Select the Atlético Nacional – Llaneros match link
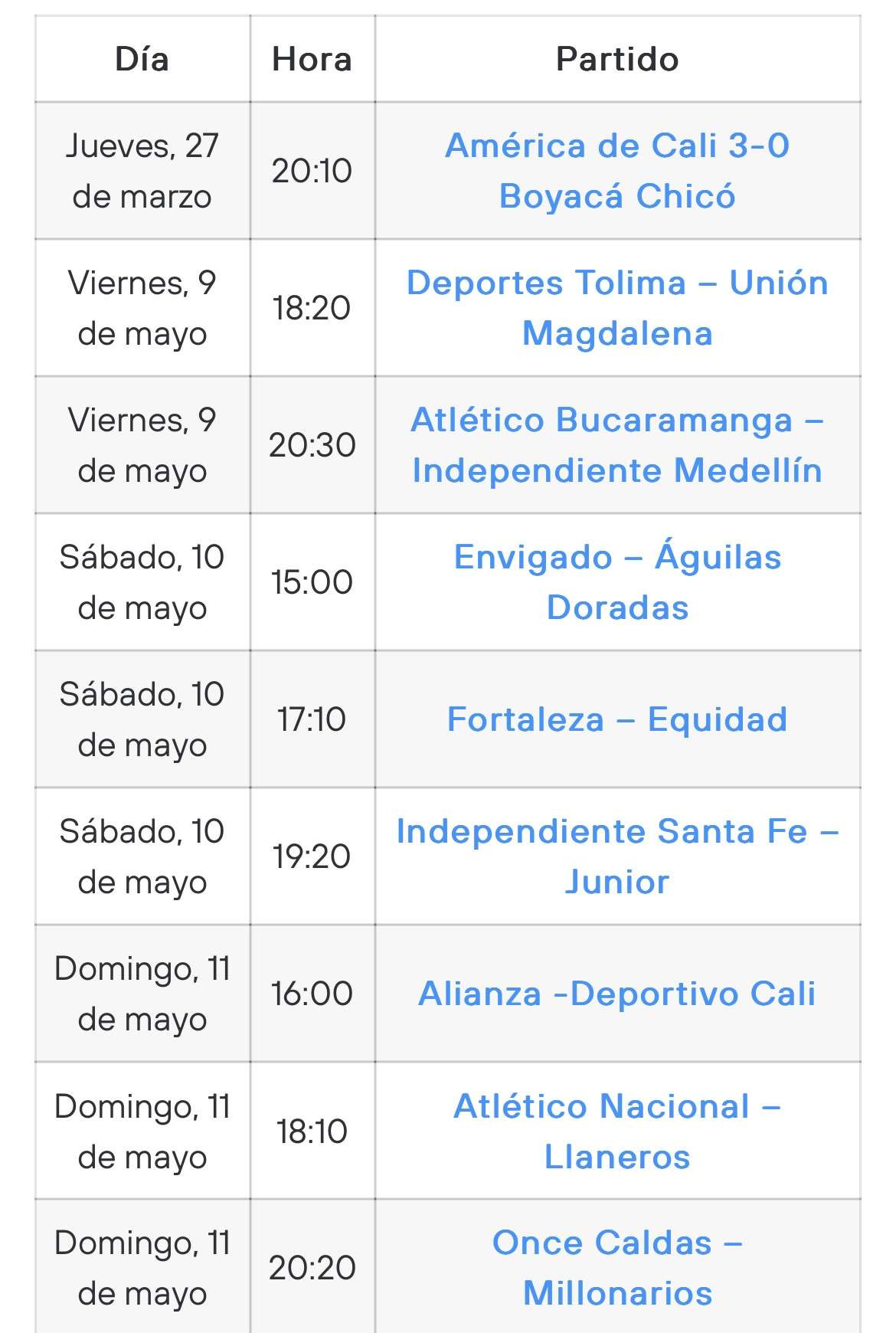Viewport: 896px width, 1333px height. click(617, 1106)
